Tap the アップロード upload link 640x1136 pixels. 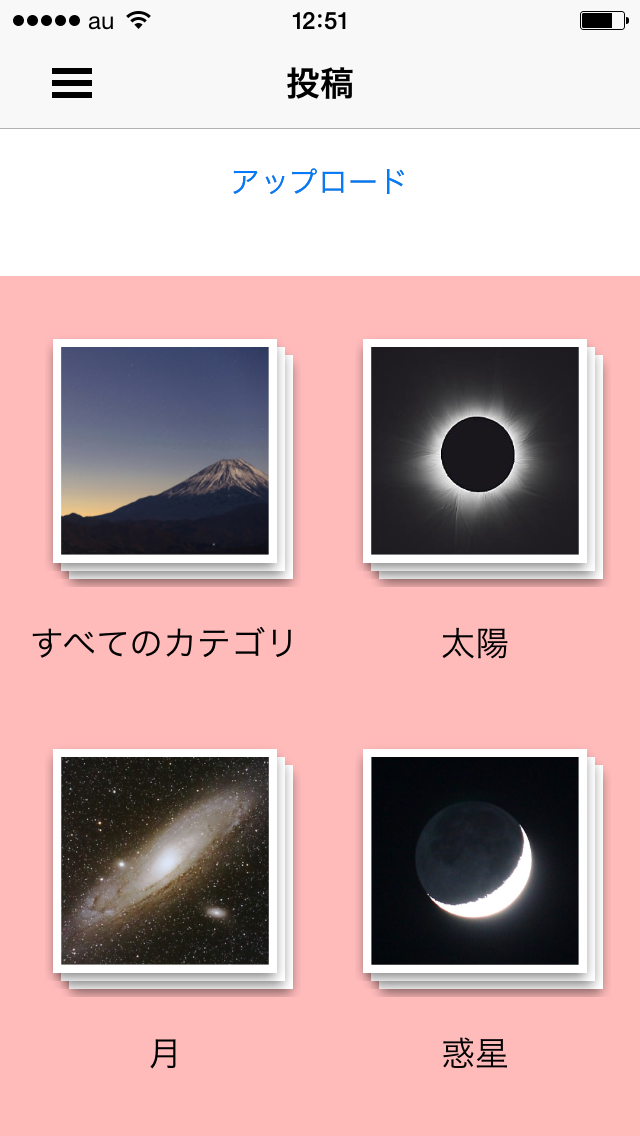[319, 182]
